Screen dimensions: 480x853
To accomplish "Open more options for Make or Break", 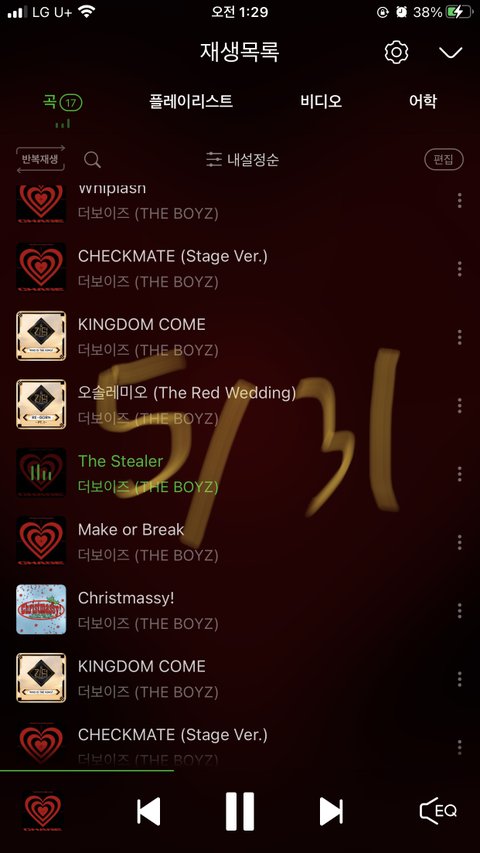I will pos(459,542).
